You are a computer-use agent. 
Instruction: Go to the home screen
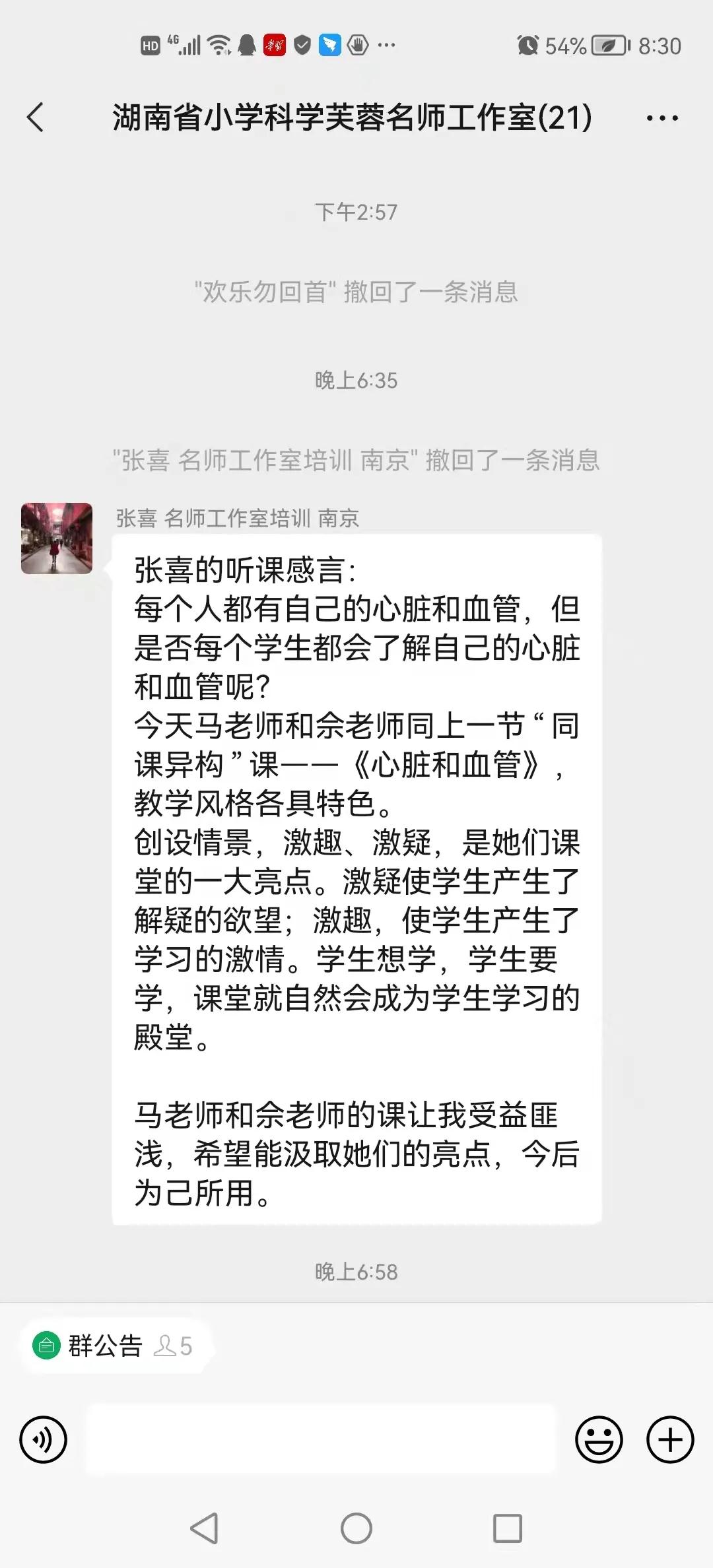[356, 1528]
